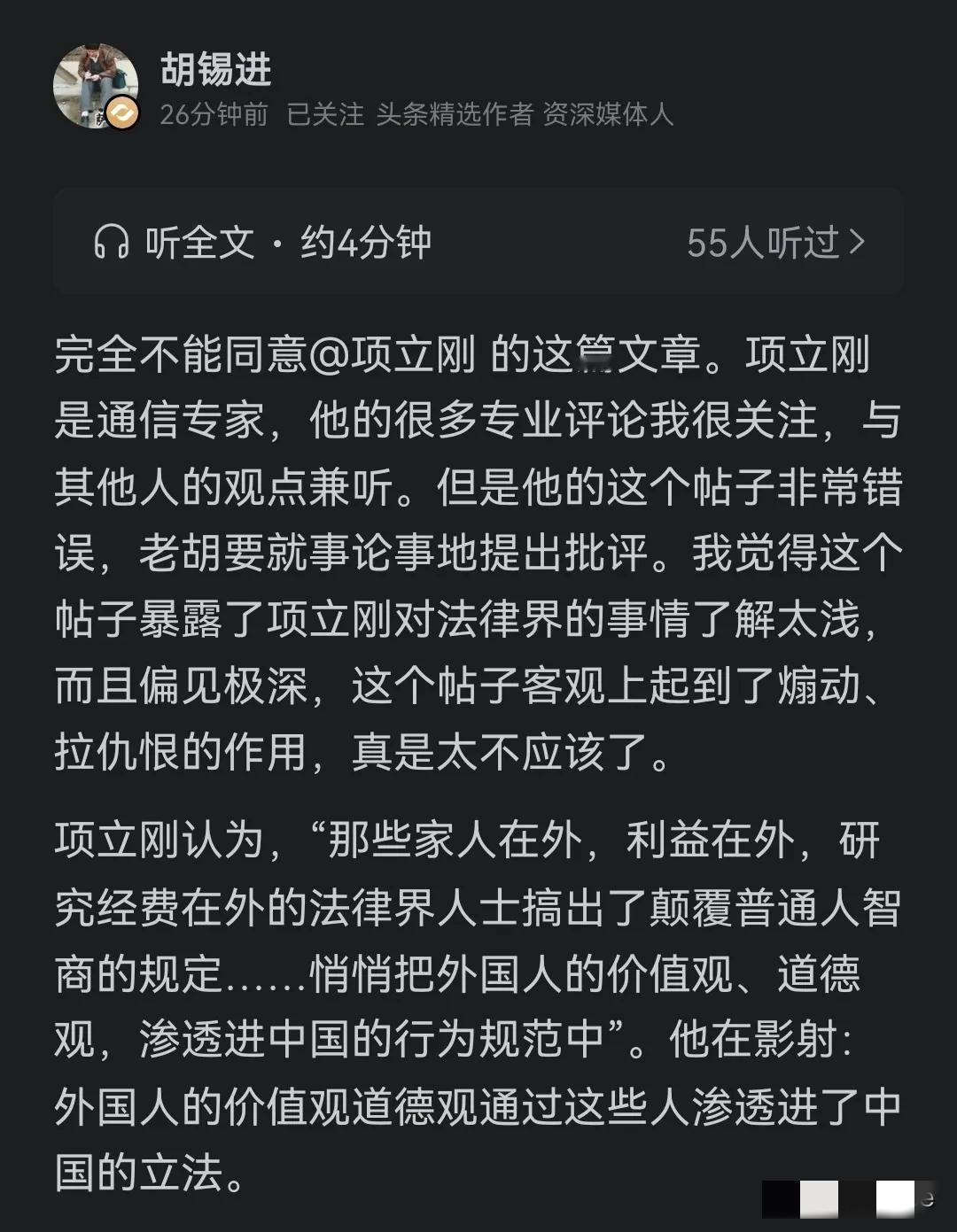Open the badge icon on 胡锡进's avatar
This screenshot has height=1232, width=957.
121,115
